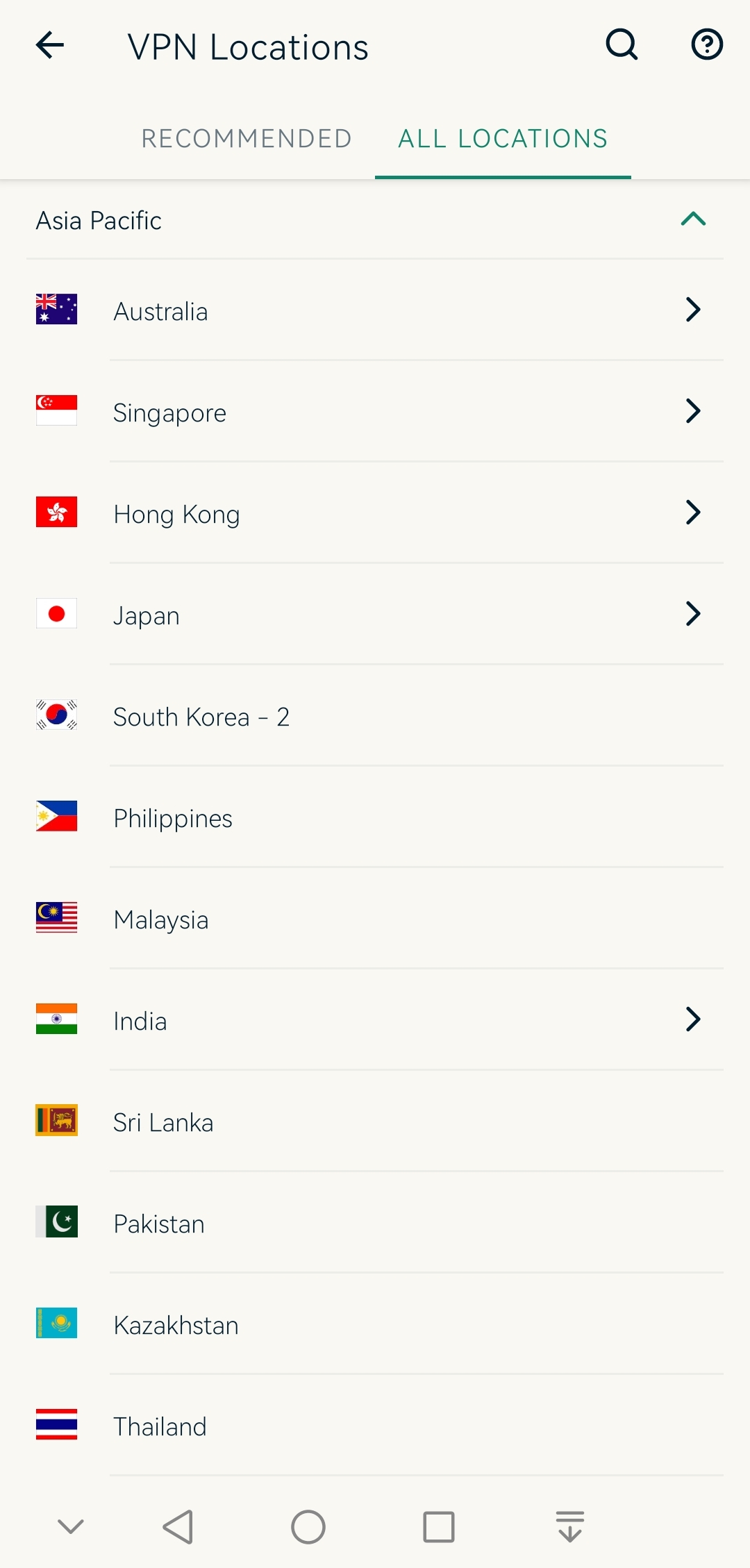Expand Australia server locations
Image resolution: width=750 pixels, height=1568 pixels.
click(693, 310)
